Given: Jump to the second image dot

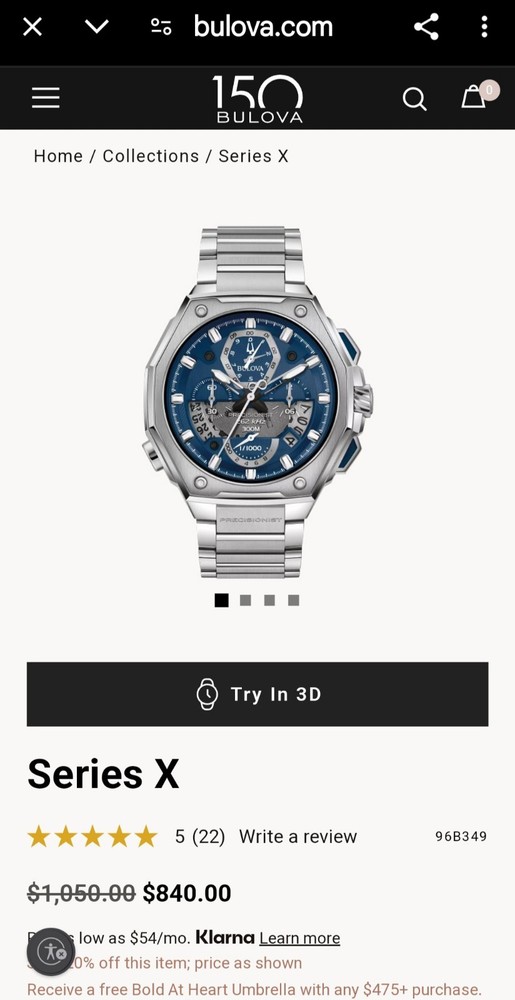Looking at the screenshot, I should [245, 600].
